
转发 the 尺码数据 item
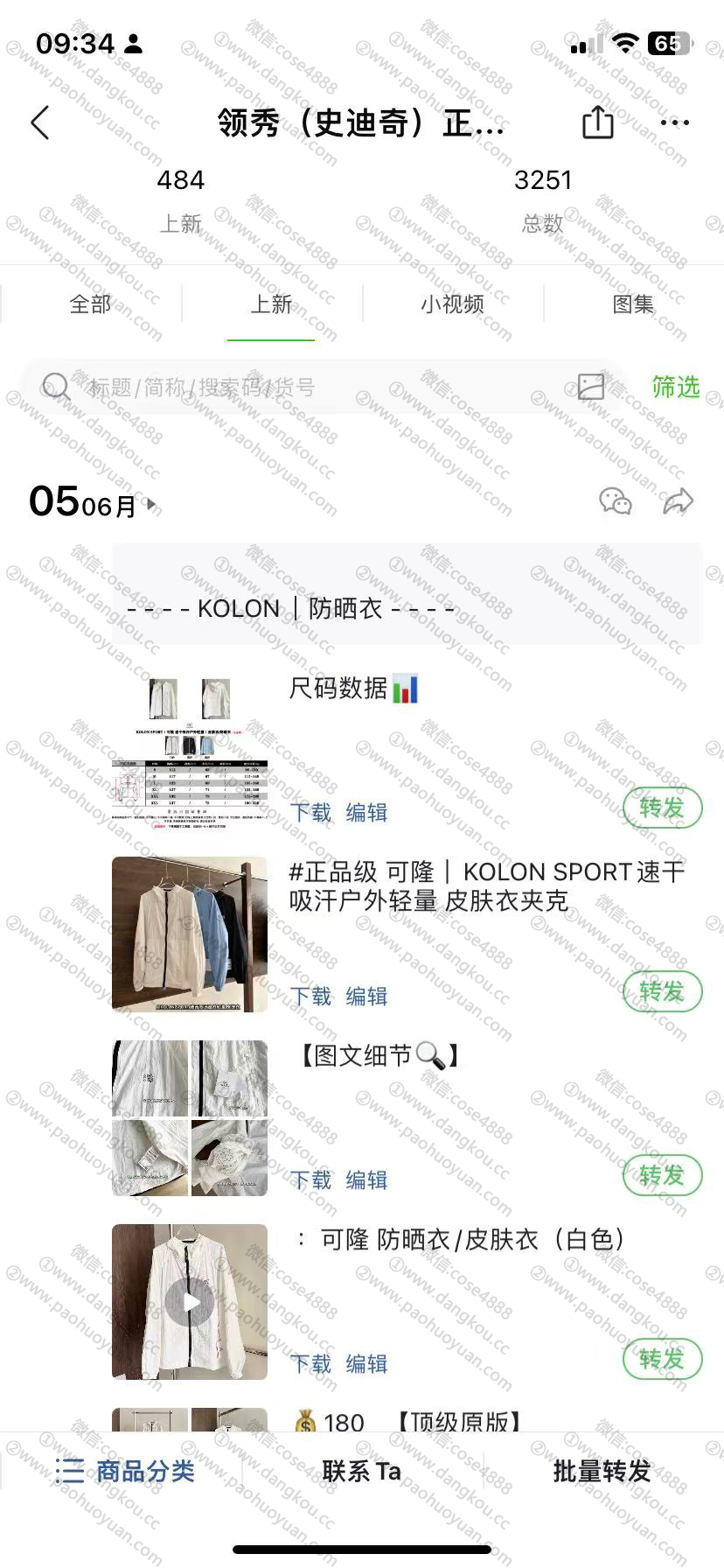pos(662,808)
